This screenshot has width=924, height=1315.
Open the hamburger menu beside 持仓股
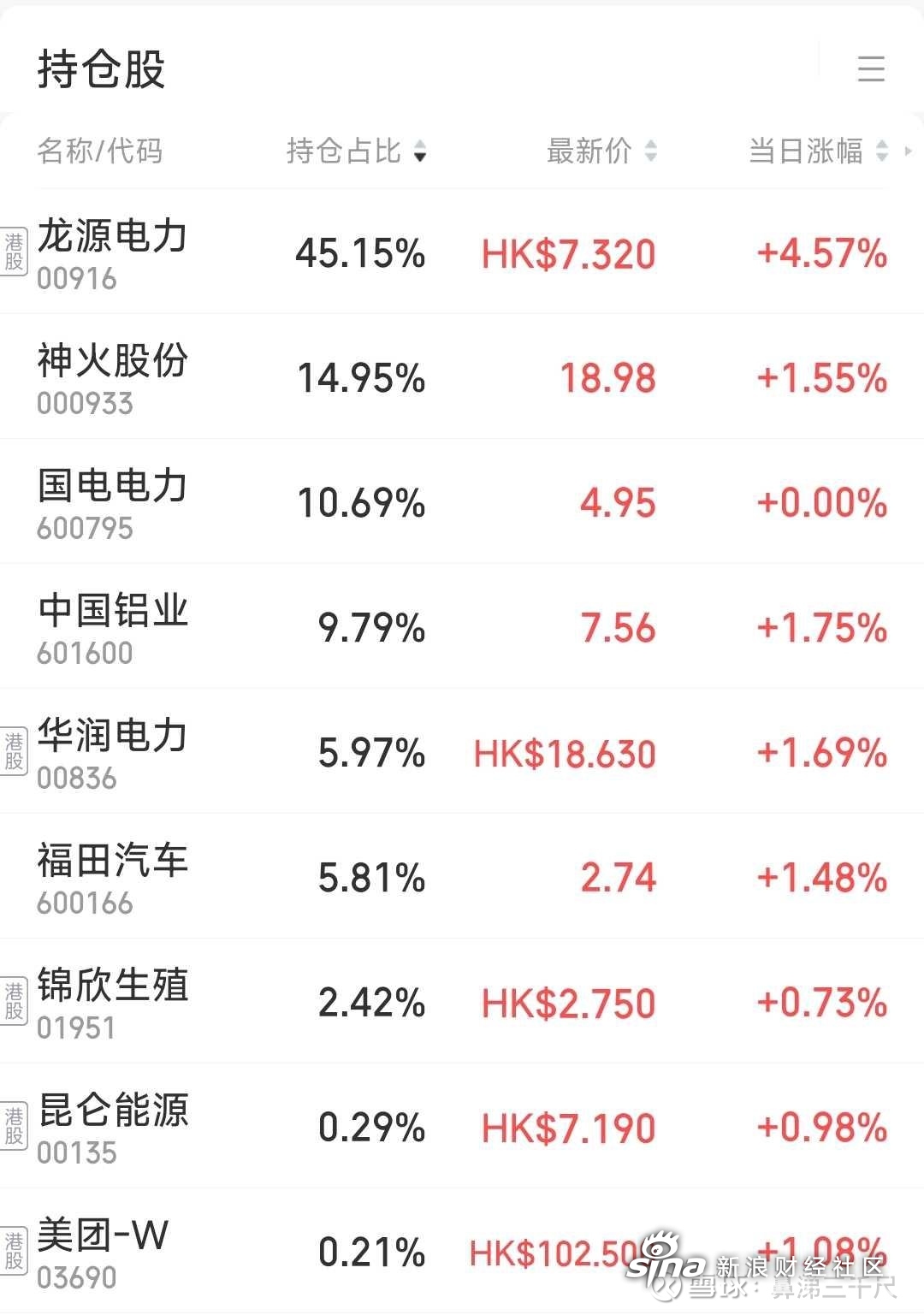point(872,70)
